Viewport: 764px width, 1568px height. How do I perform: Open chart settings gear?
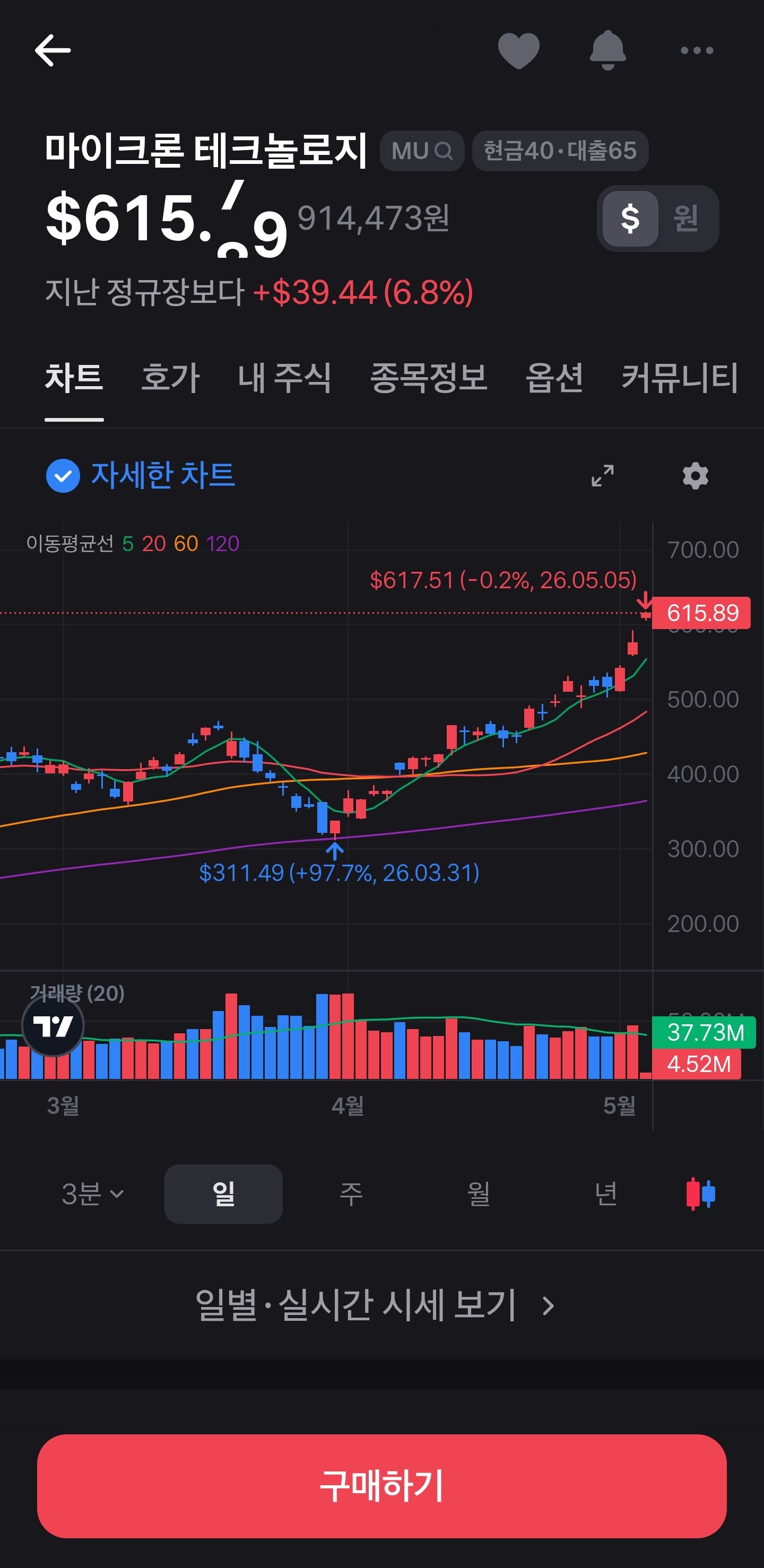(695, 475)
